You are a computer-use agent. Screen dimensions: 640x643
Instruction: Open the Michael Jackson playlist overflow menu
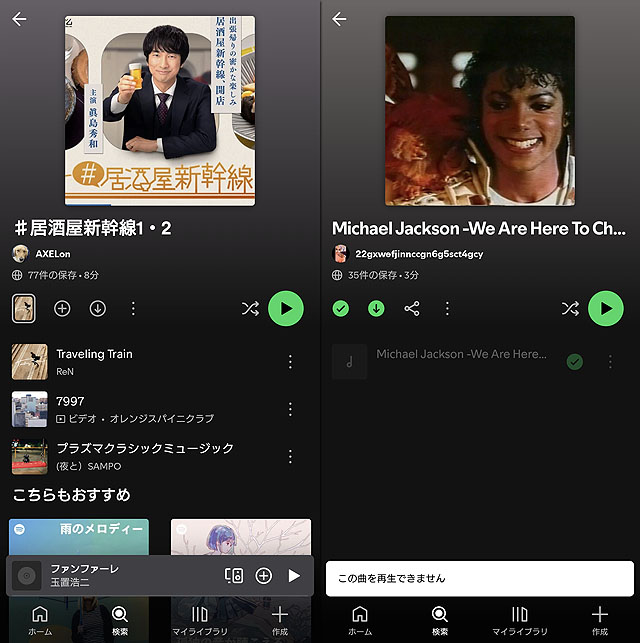click(447, 308)
